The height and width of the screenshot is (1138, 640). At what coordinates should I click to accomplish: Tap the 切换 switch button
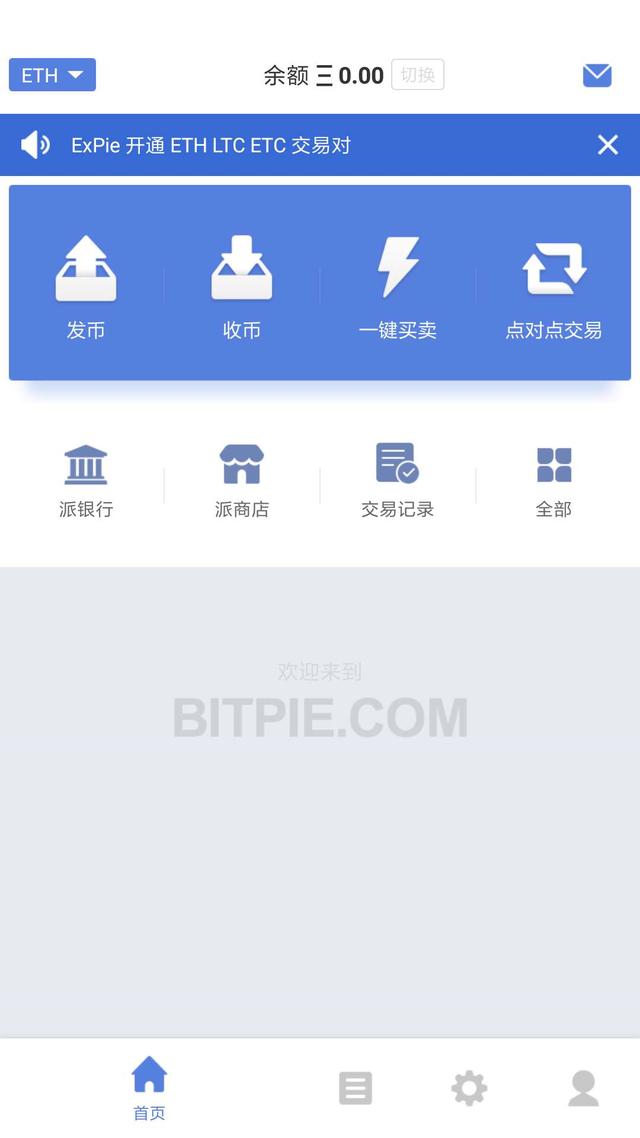[x=417, y=75]
